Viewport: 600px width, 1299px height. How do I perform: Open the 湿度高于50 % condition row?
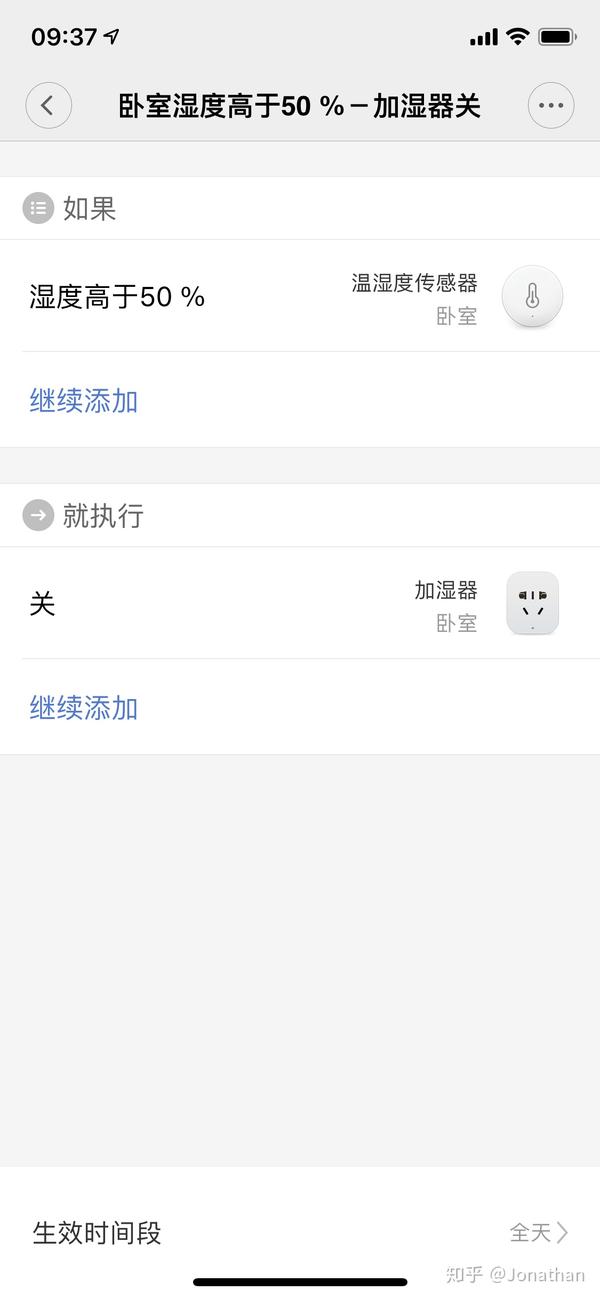click(300, 297)
